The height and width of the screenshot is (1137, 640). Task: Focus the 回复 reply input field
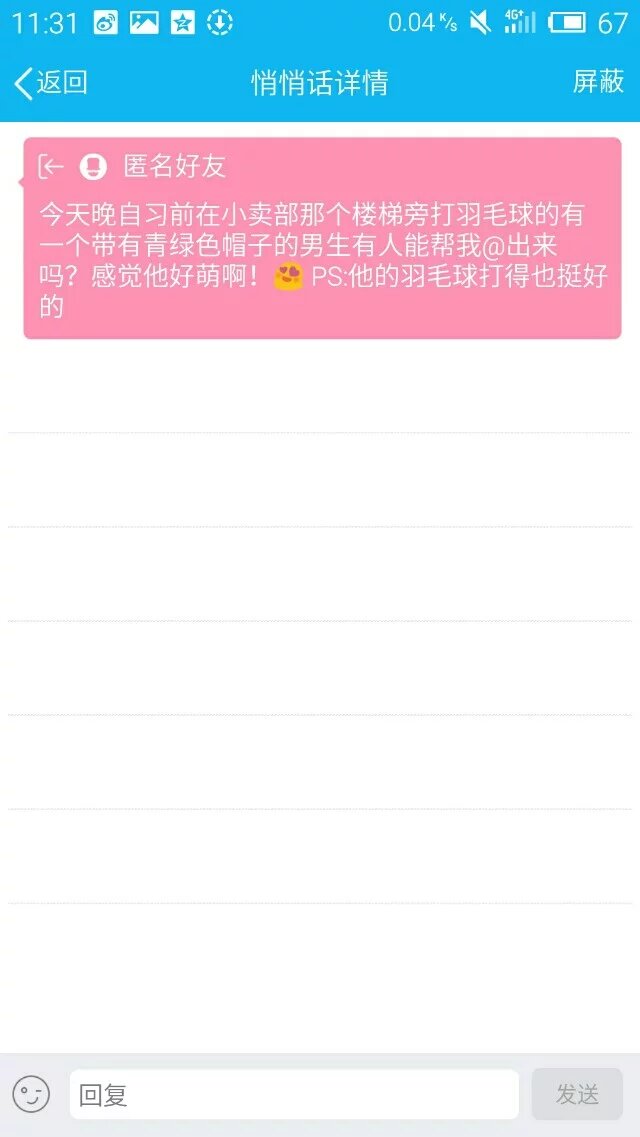[293, 1094]
